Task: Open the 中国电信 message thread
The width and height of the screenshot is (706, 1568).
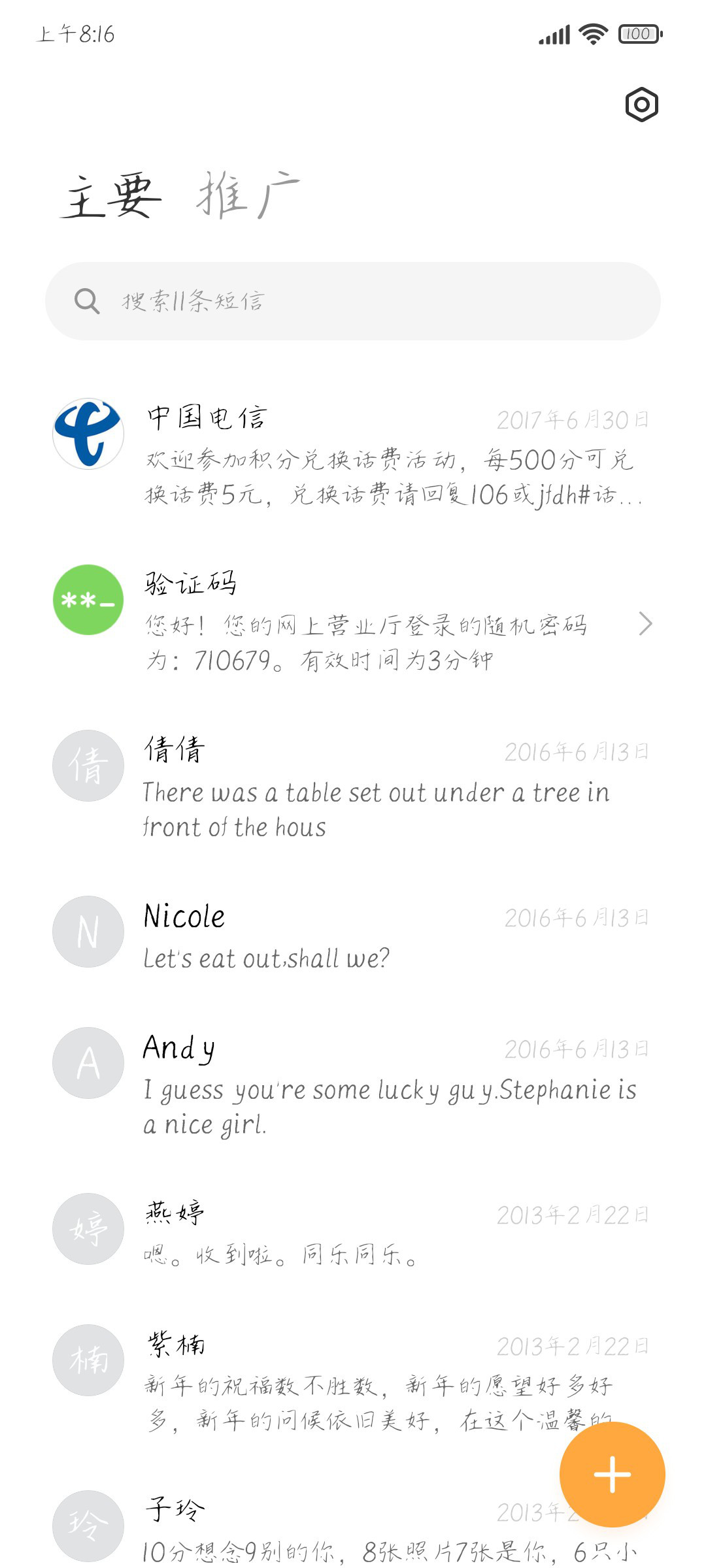Action: (353, 455)
